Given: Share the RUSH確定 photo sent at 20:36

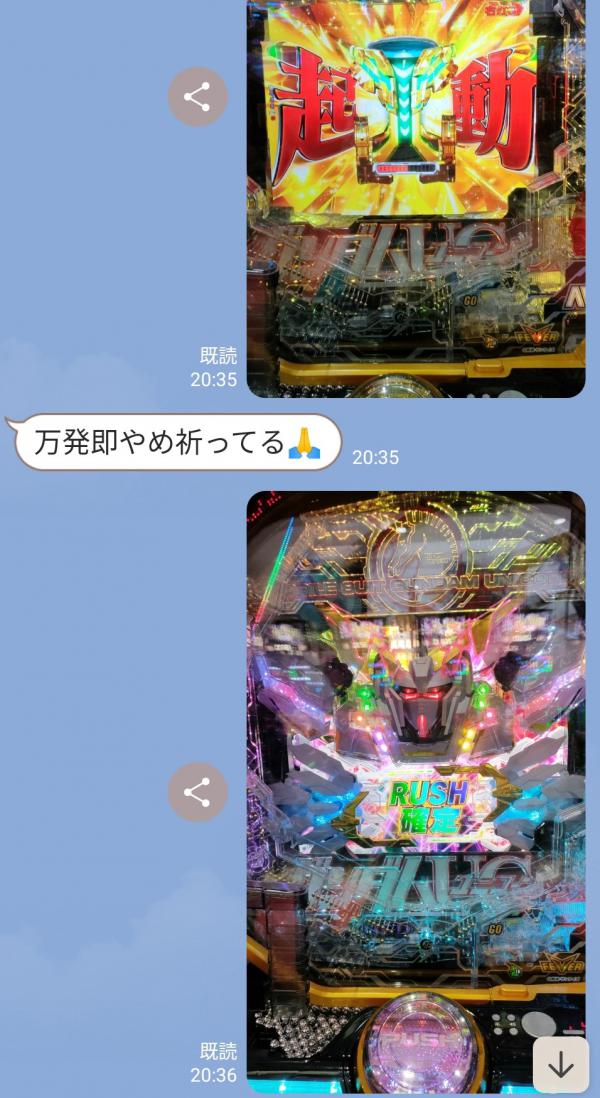Looking at the screenshot, I should [197, 793].
